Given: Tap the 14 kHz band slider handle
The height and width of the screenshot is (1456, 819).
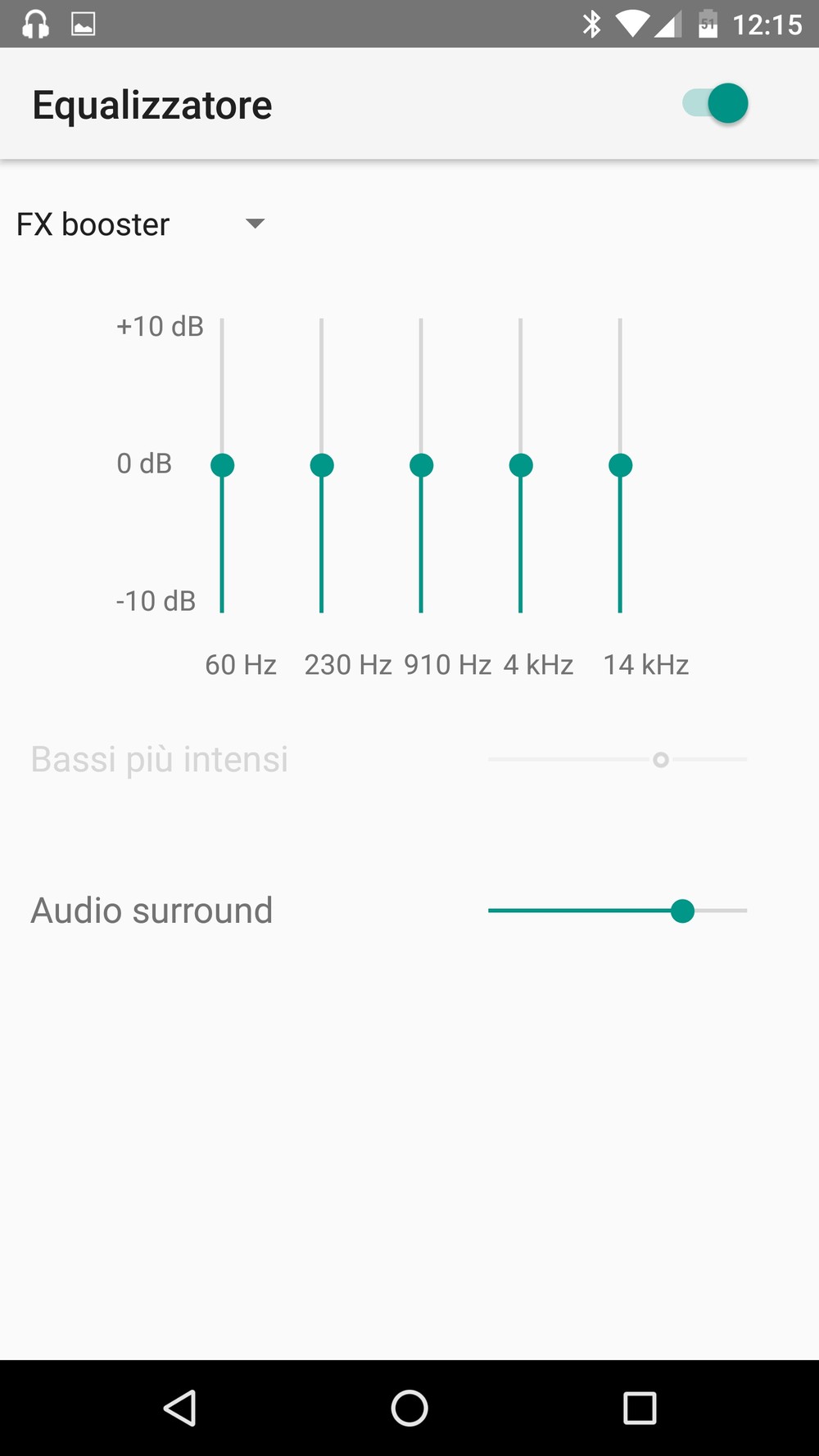Looking at the screenshot, I should click(620, 465).
